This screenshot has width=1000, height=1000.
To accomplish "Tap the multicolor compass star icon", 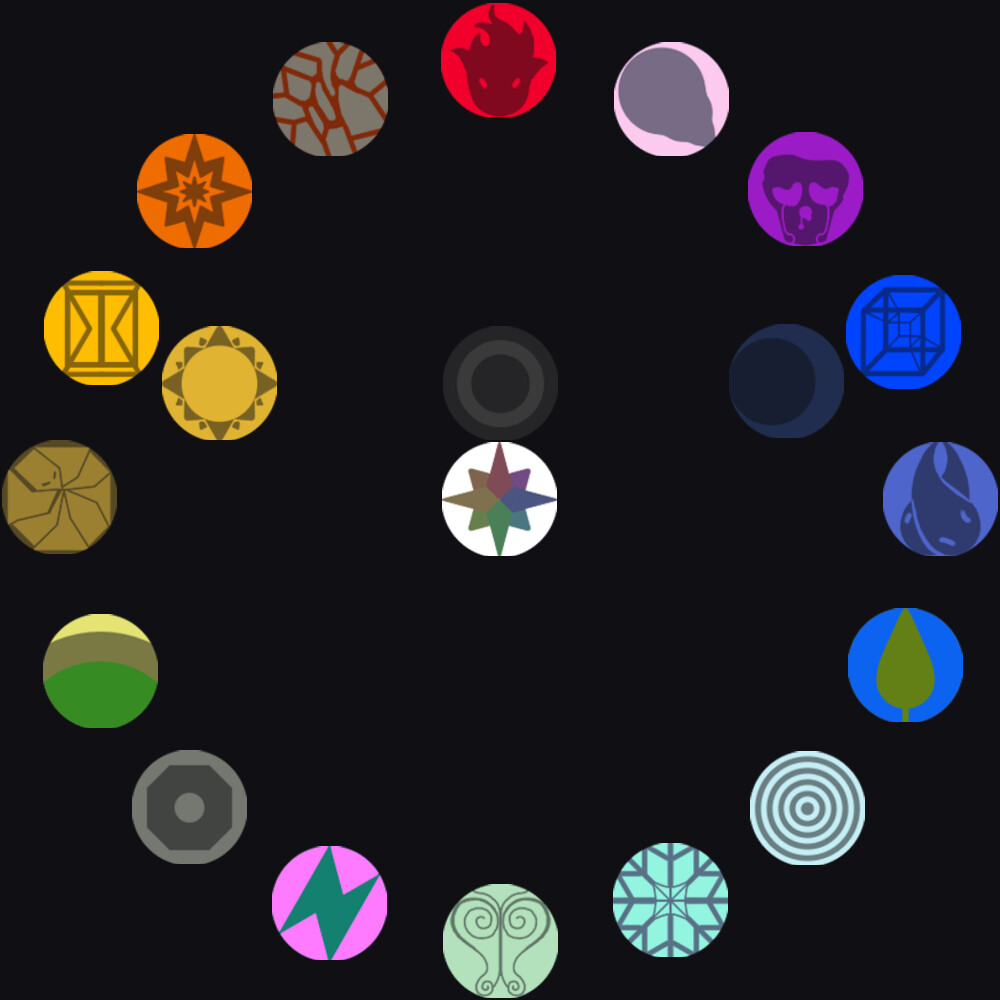I will point(499,499).
